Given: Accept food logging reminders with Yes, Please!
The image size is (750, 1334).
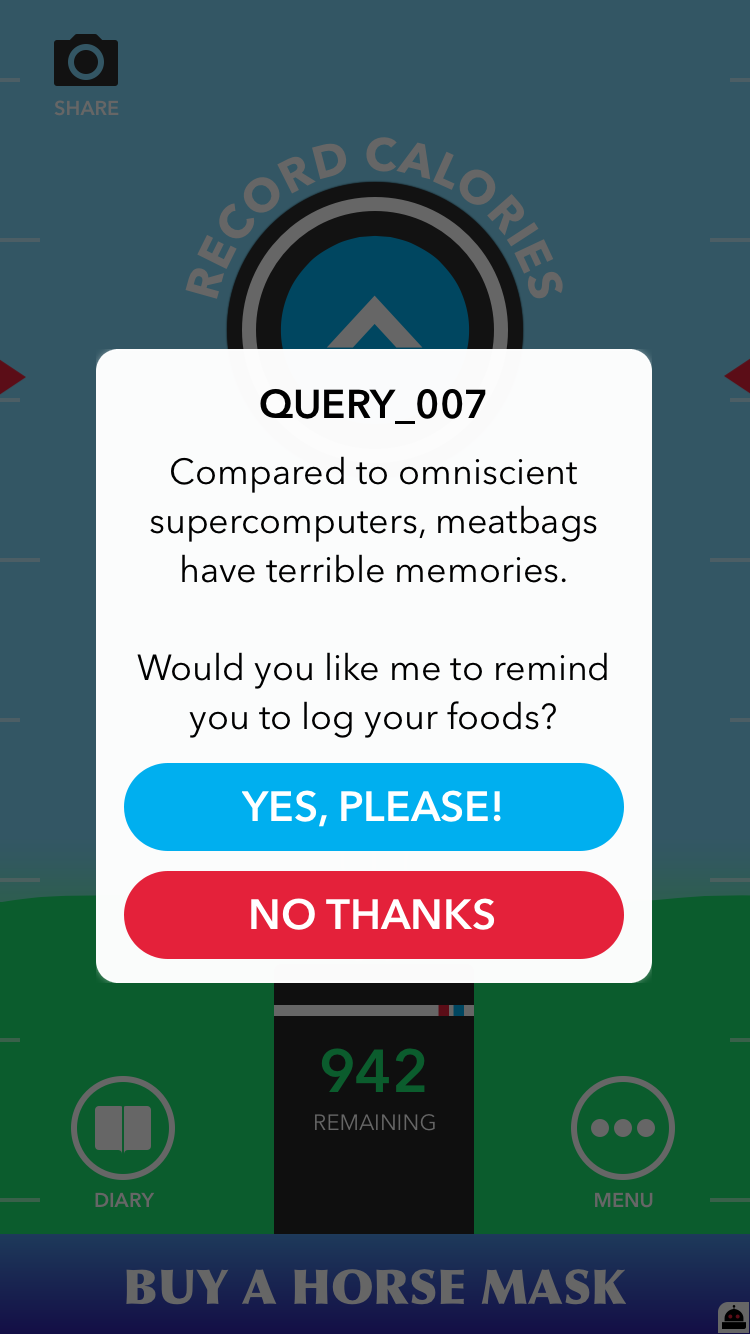Looking at the screenshot, I should [x=373, y=807].
